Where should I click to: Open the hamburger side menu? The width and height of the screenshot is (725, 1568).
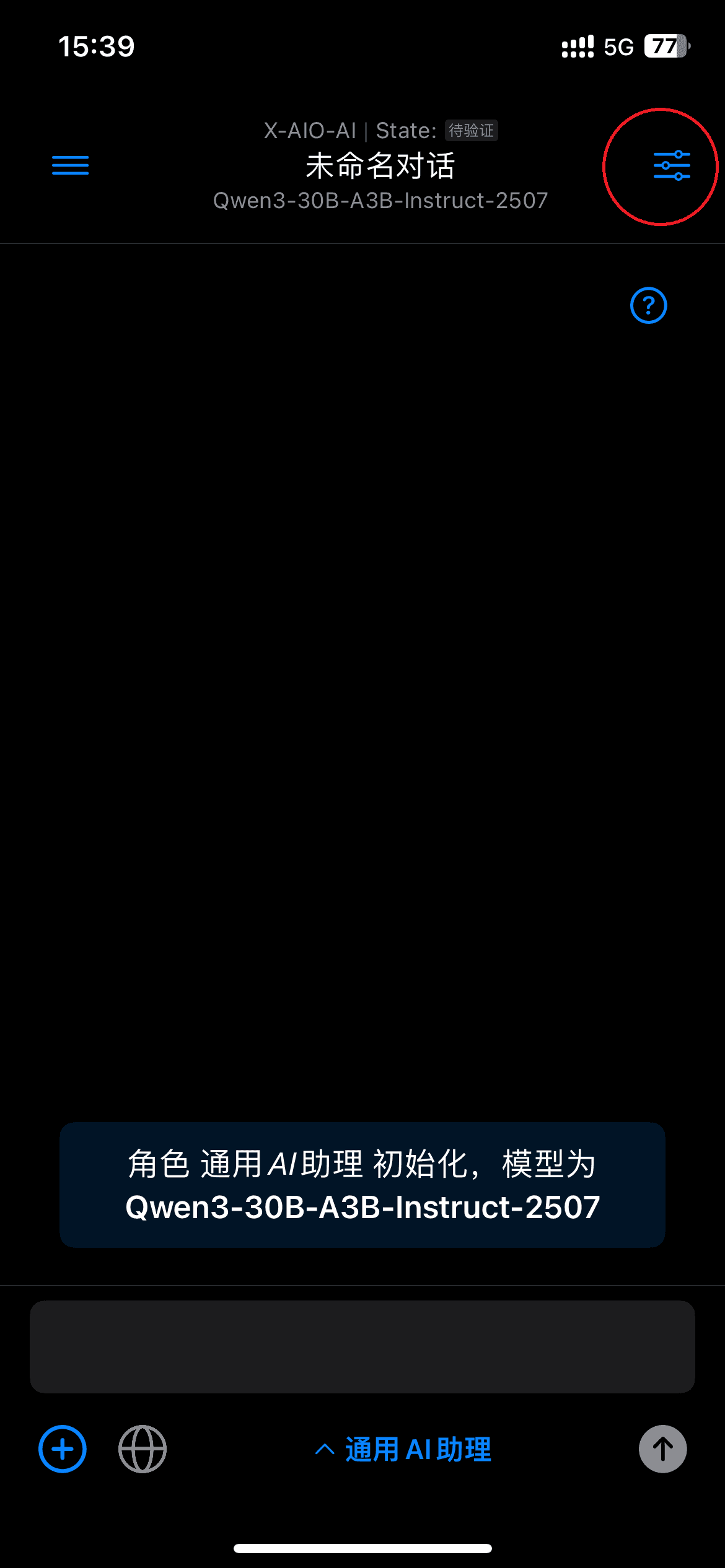pyautogui.click(x=70, y=165)
